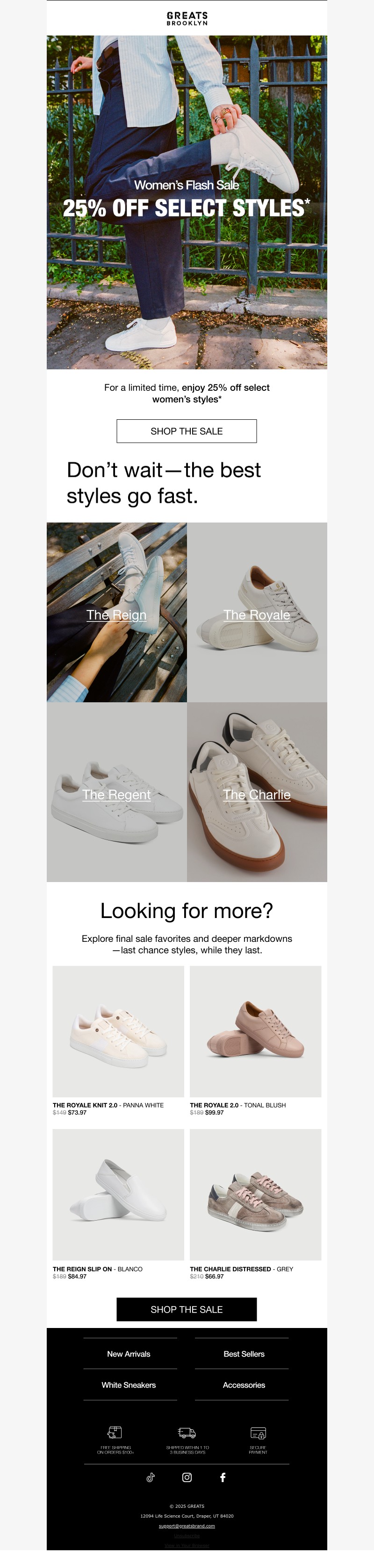Visit the GREATS Instagram profile
The image size is (374, 1568).
[187, 1477]
